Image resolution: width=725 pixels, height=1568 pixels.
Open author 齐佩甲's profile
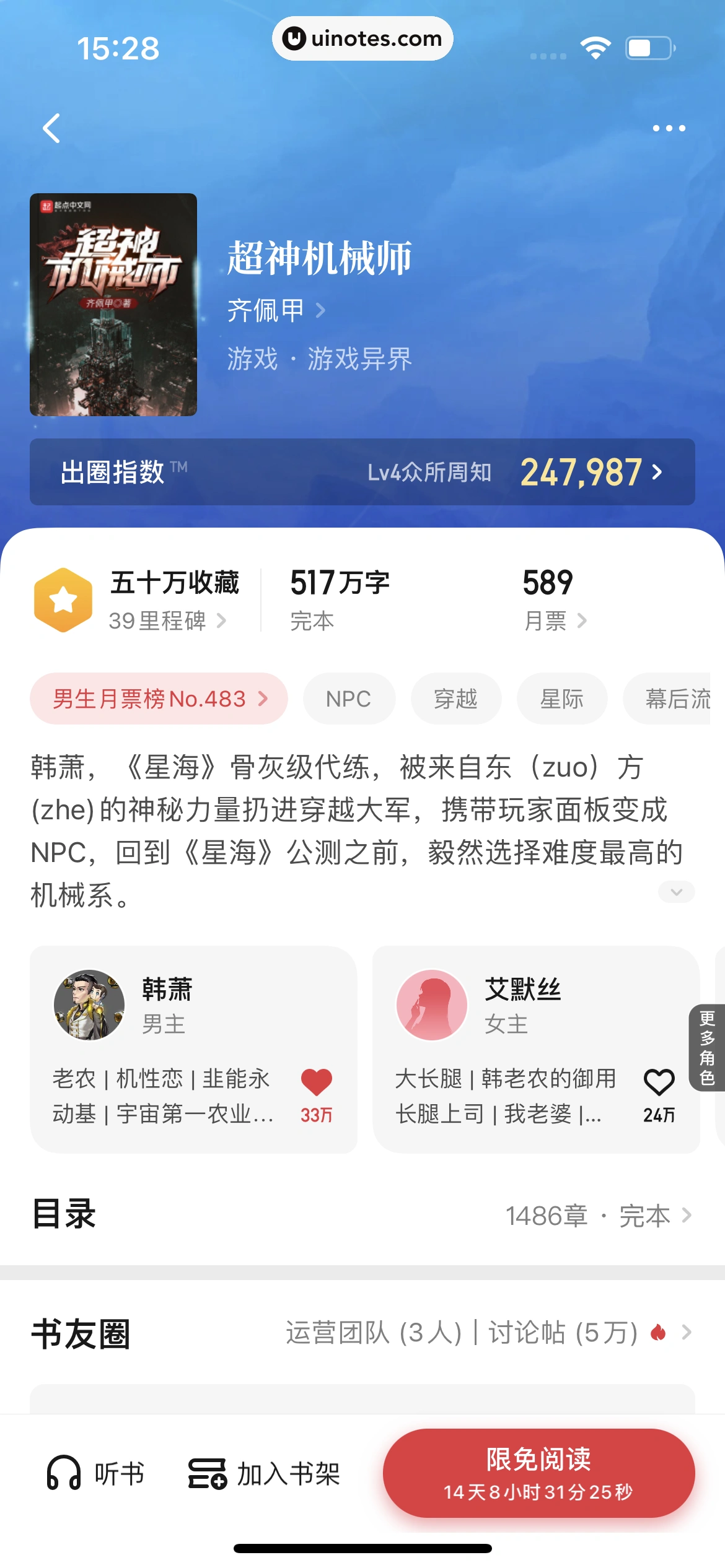click(273, 309)
